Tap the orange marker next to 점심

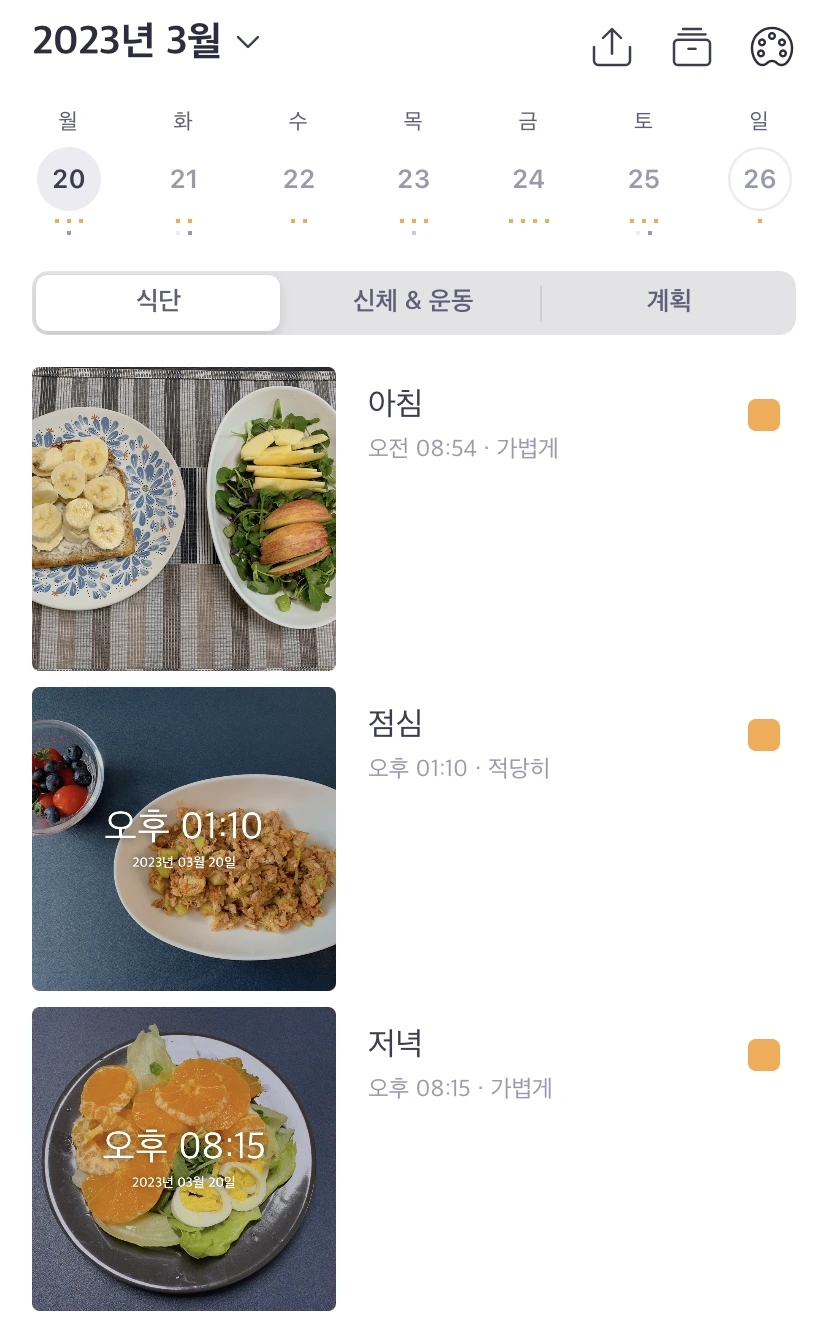tap(764, 735)
